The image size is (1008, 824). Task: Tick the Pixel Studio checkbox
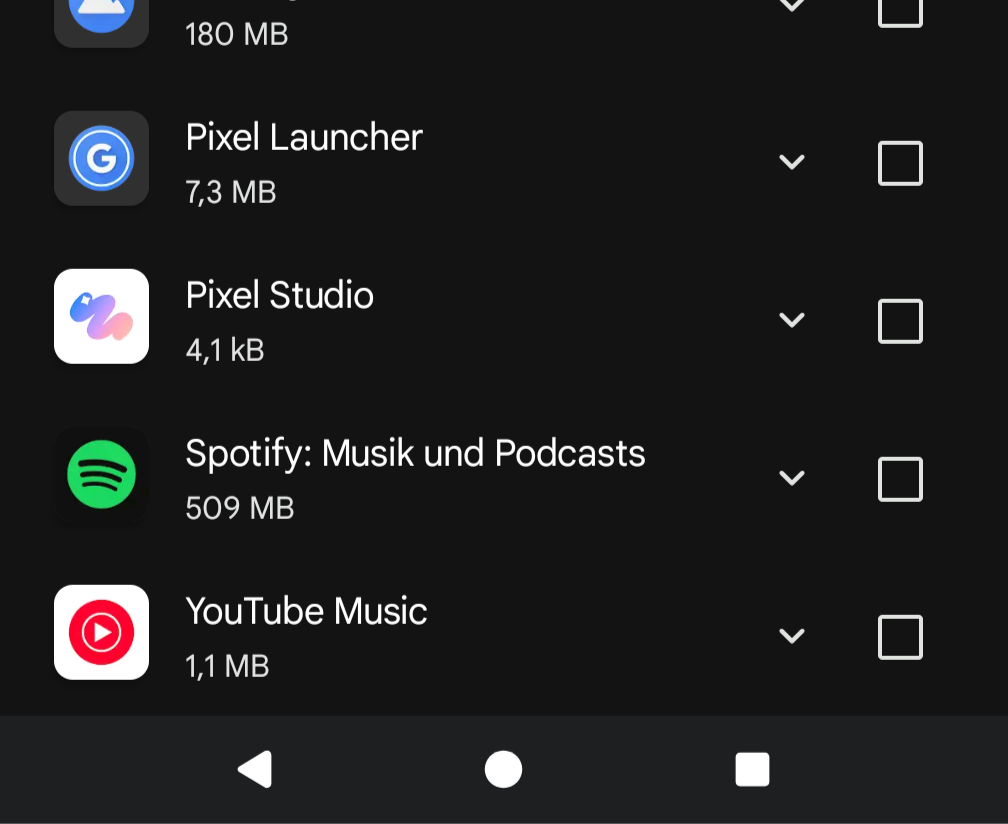click(900, 321)
